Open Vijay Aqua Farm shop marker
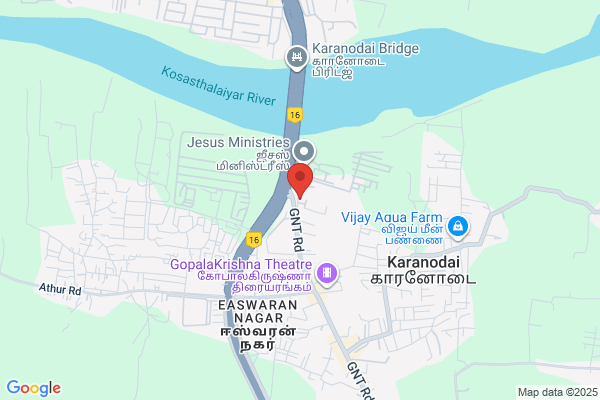The width and height of the screenshot is (600, 400). [458, 227]
